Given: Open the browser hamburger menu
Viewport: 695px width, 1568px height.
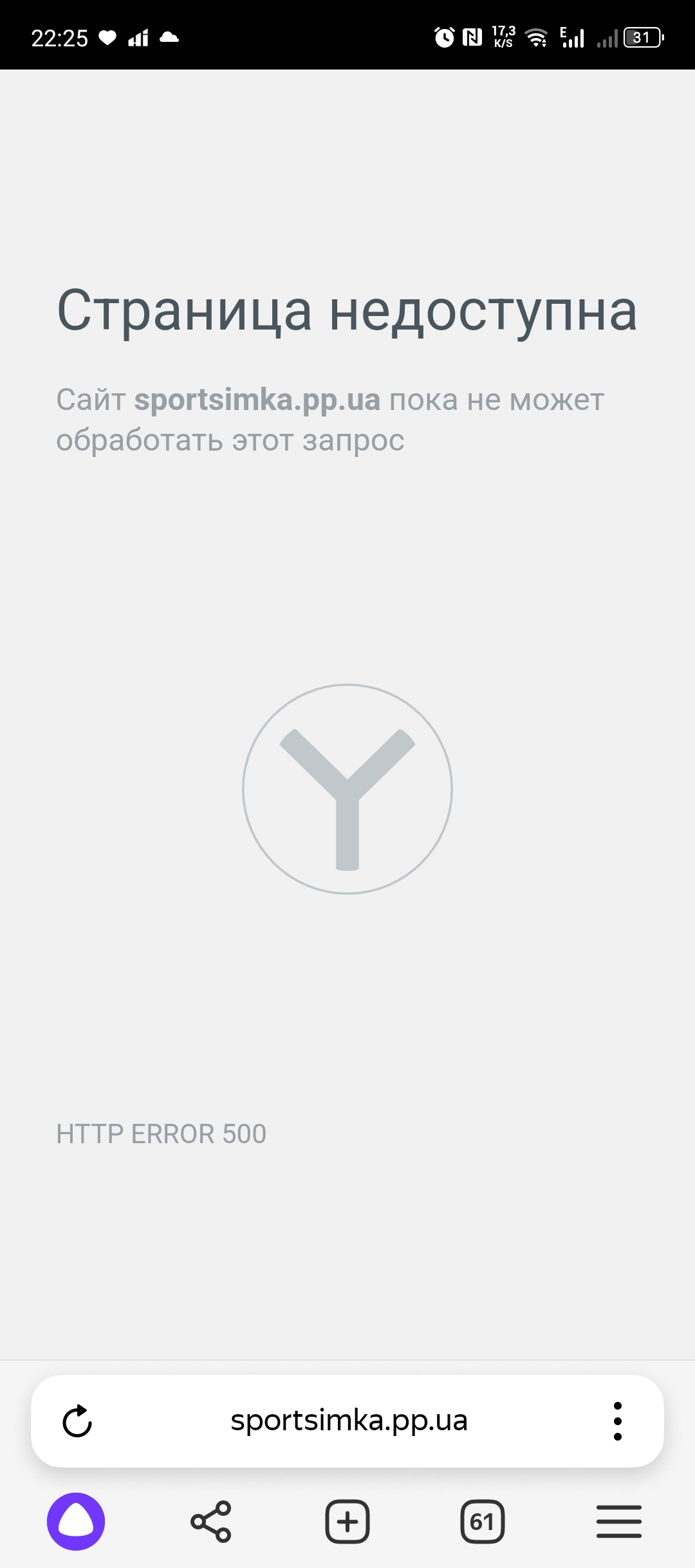Looking at the screenshot, I should coord(619,1522).
